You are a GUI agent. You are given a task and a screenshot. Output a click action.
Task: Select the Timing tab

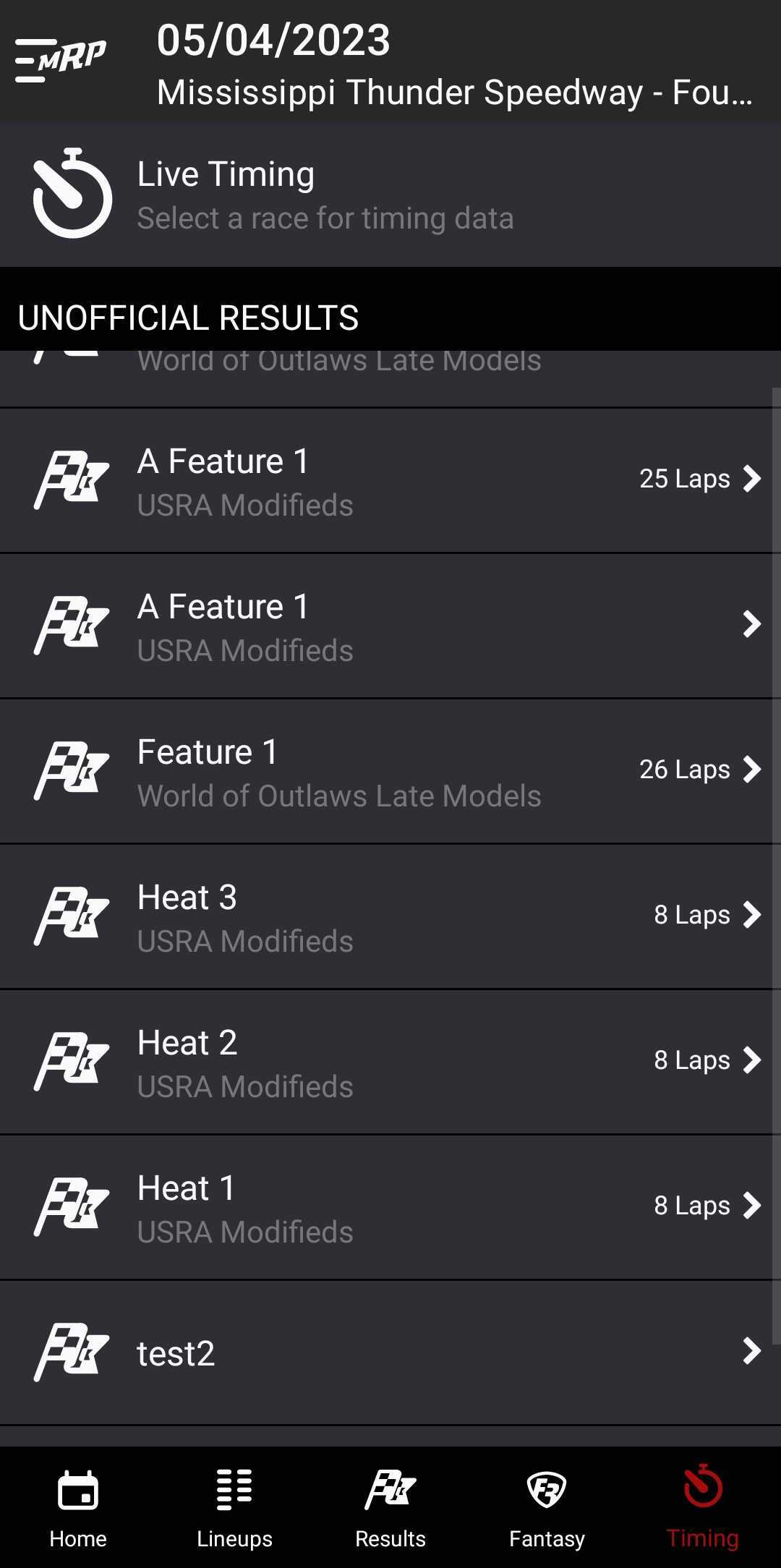[703, 1507]
